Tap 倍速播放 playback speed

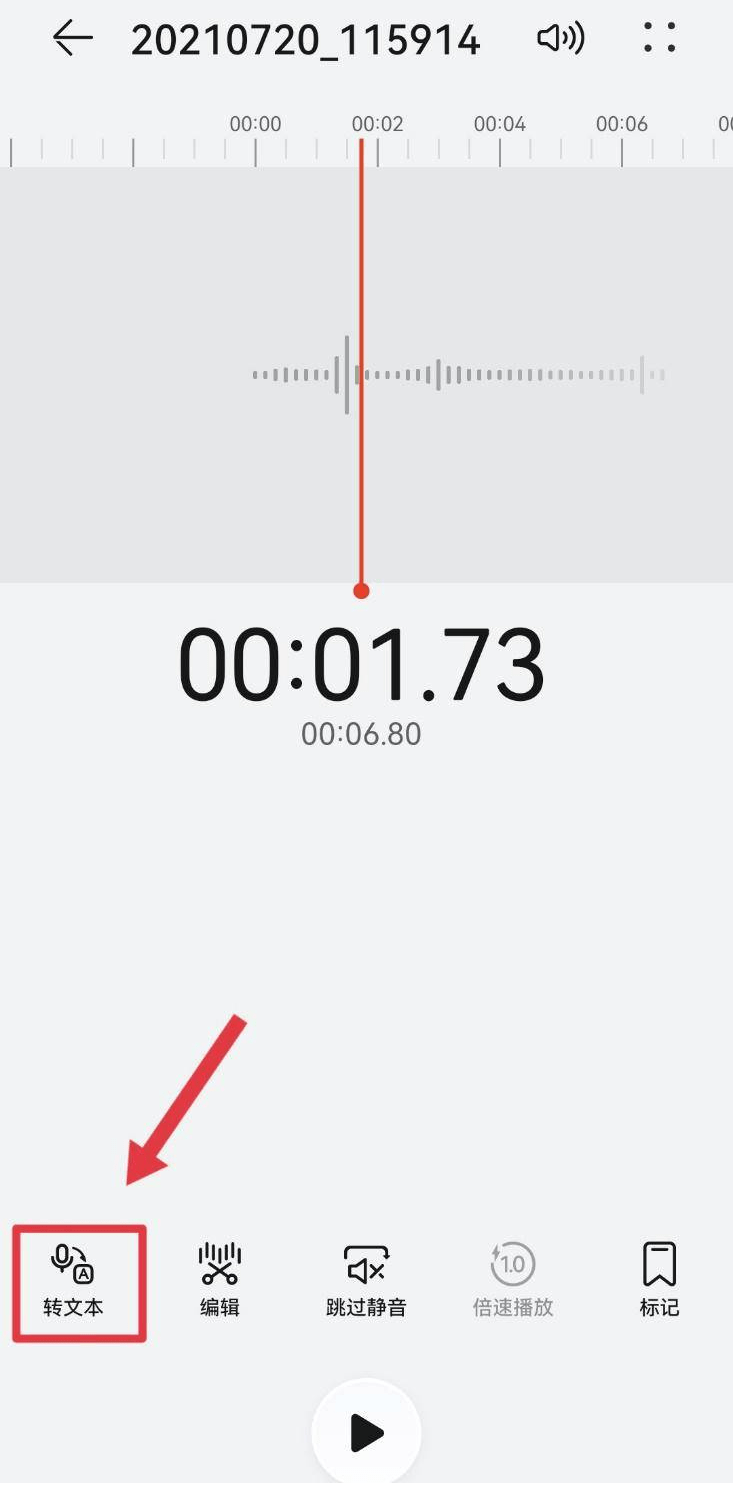513,1280
